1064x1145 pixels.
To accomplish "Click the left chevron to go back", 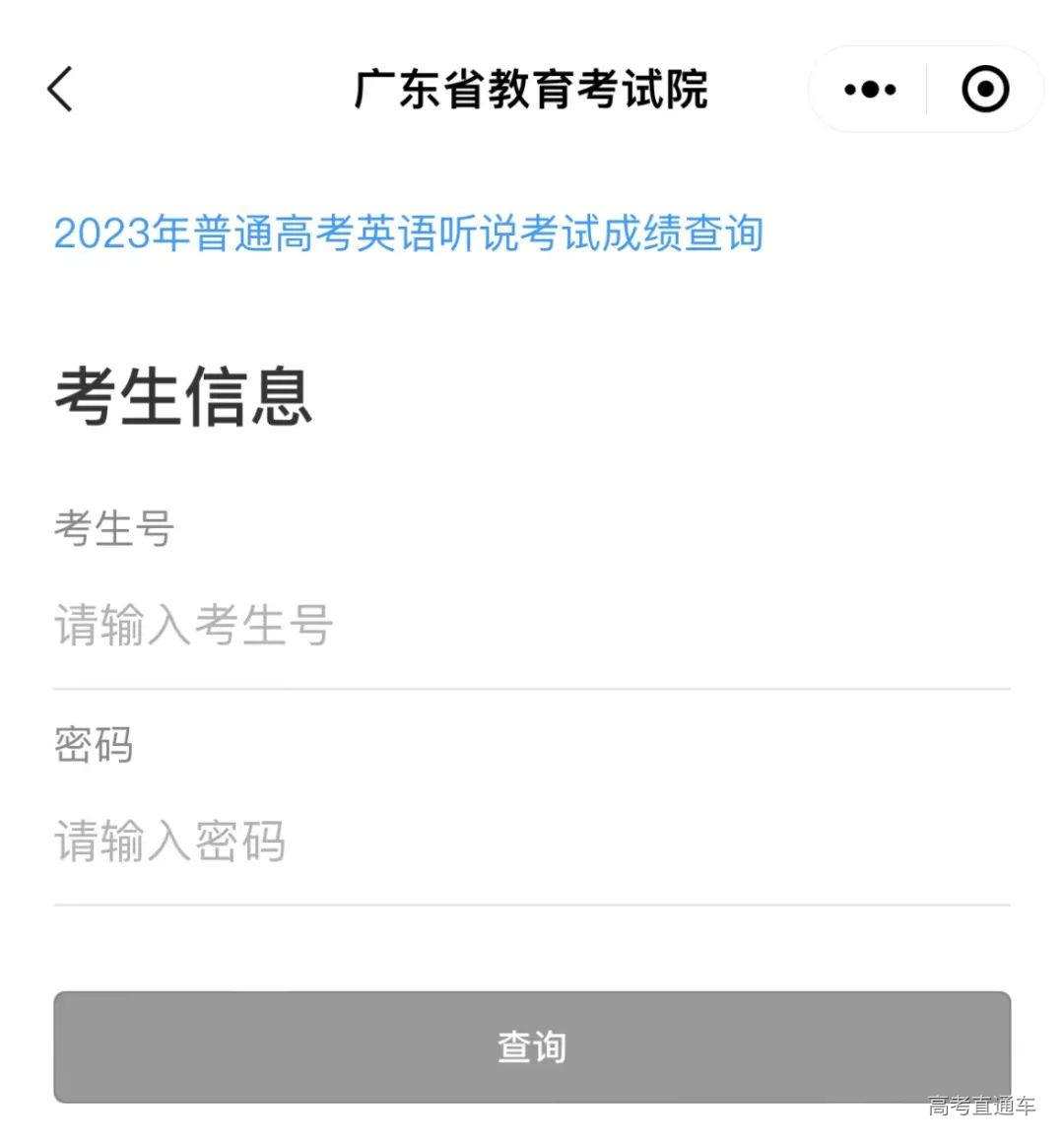I will [x=59, y=88].
